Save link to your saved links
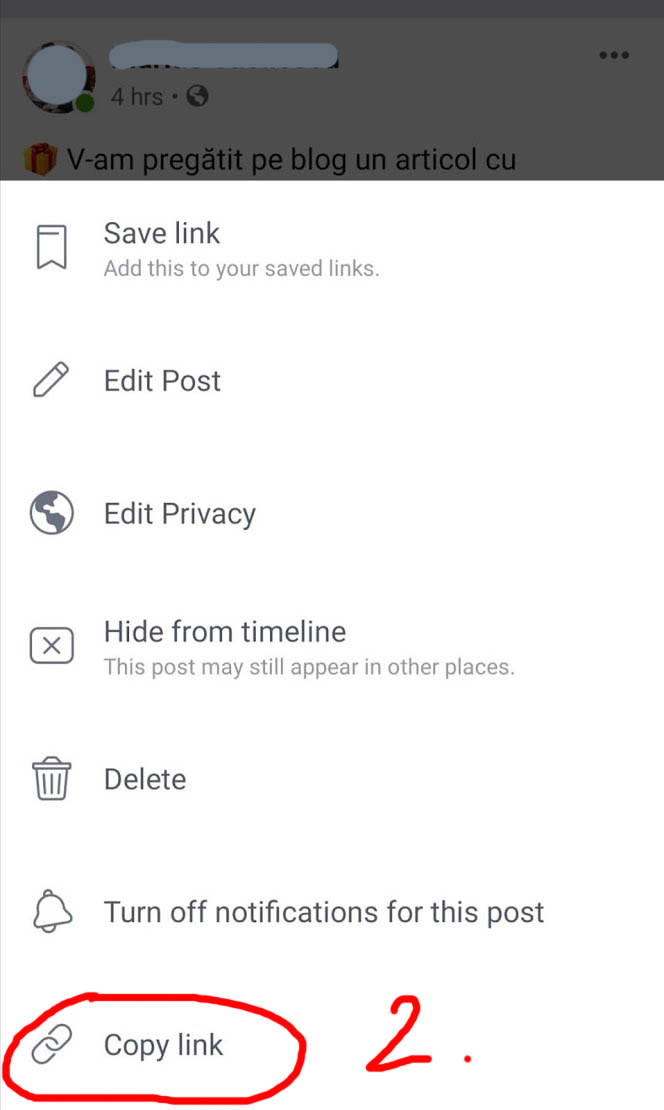 (332, 248)
